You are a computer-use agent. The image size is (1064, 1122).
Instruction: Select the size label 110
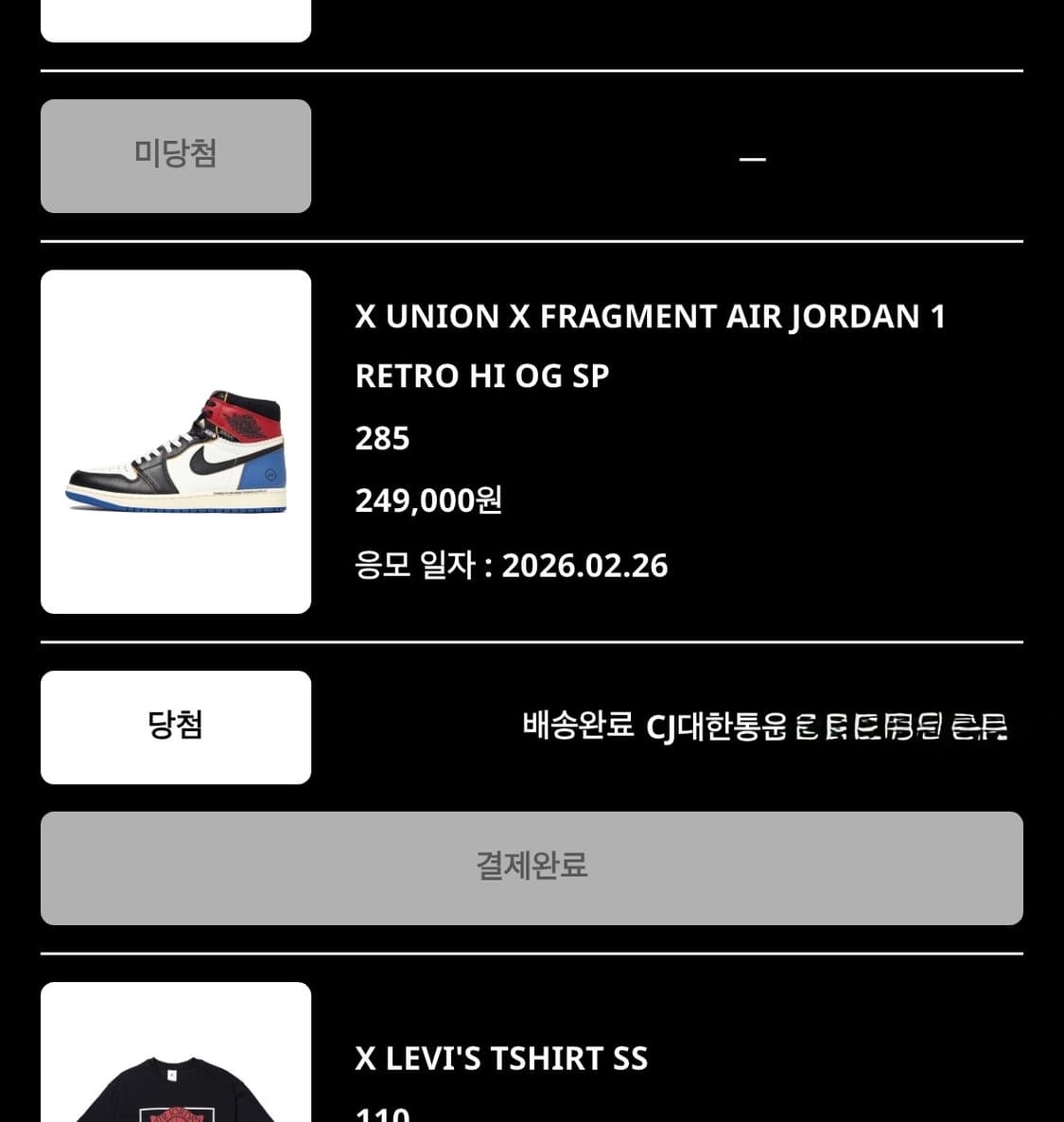point(381,1113)
